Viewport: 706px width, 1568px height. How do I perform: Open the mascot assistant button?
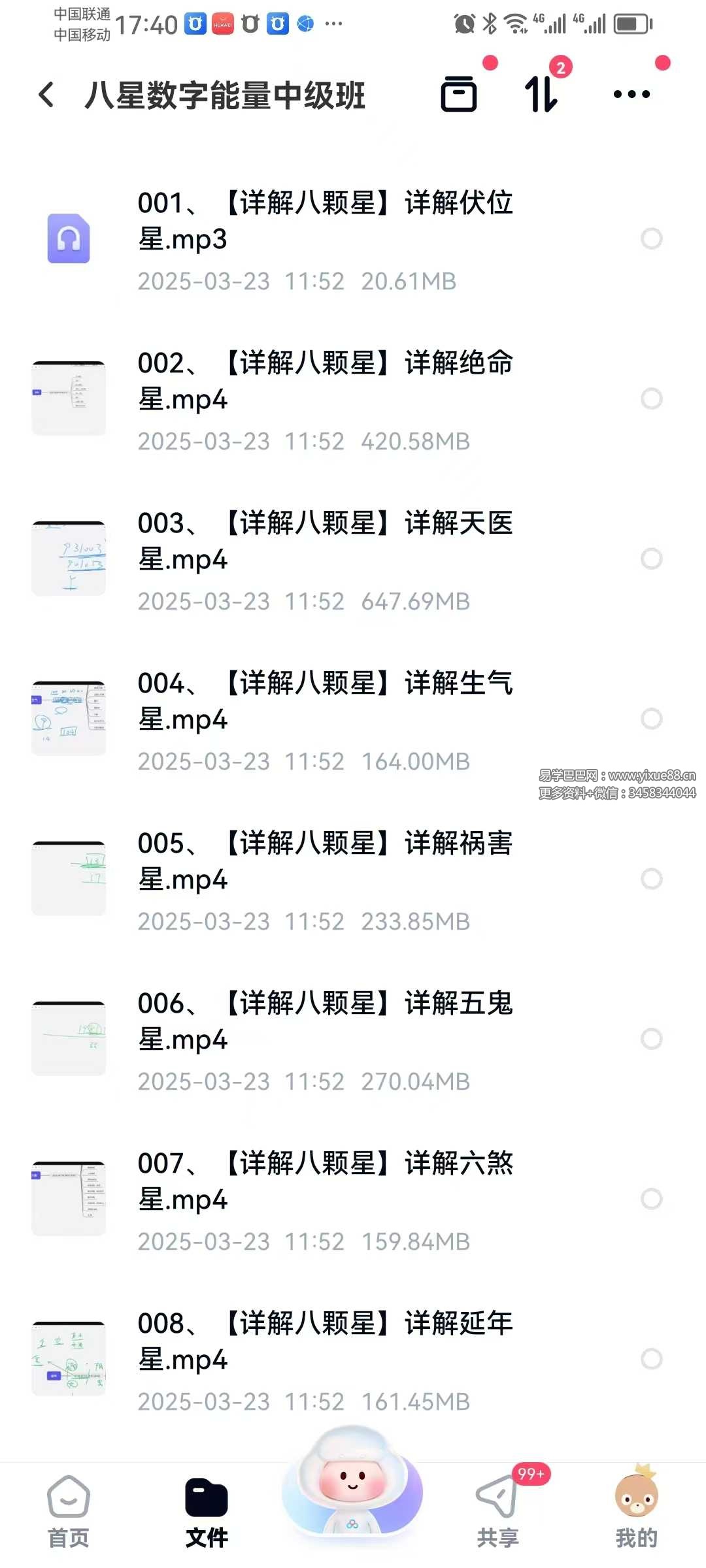352,1483
